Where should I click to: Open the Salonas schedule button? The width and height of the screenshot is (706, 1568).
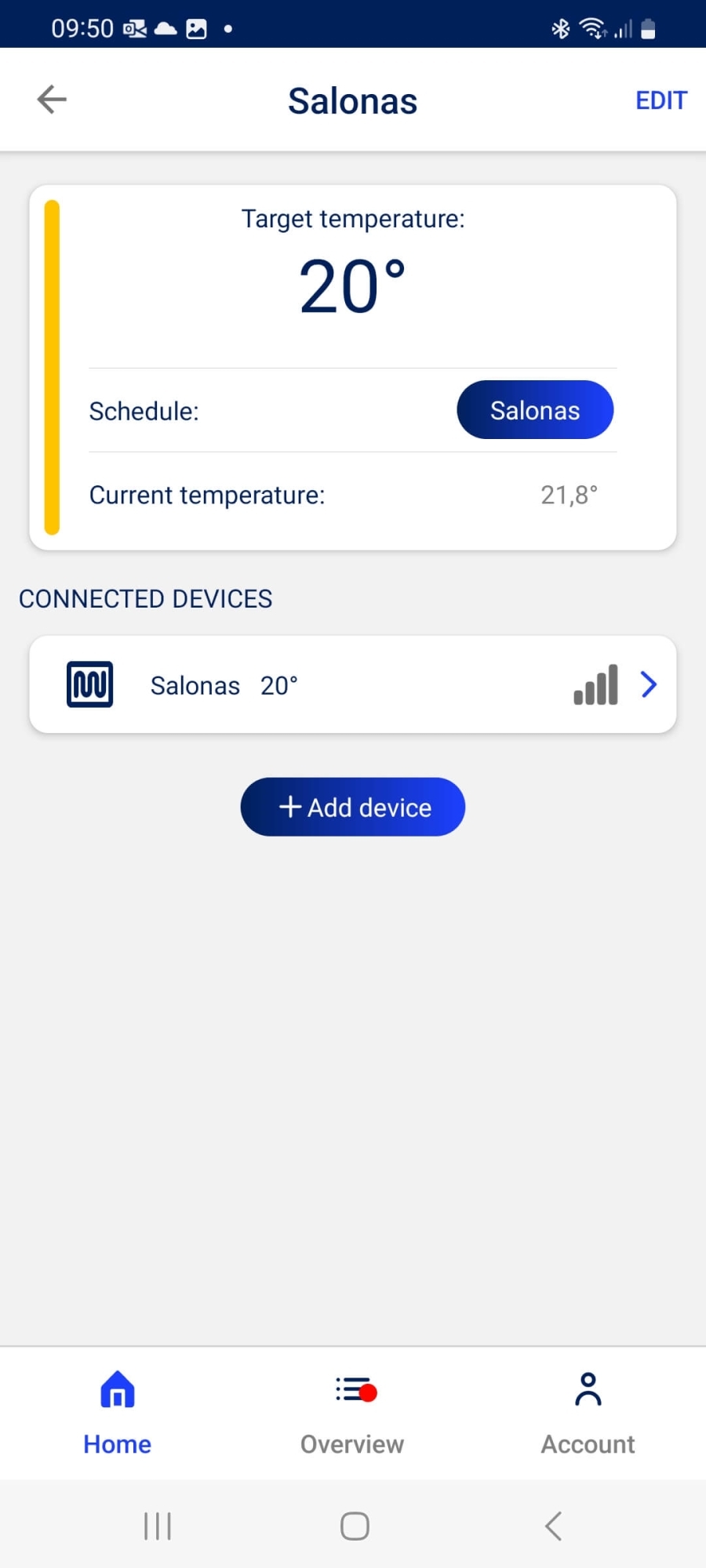coord(535,410)
